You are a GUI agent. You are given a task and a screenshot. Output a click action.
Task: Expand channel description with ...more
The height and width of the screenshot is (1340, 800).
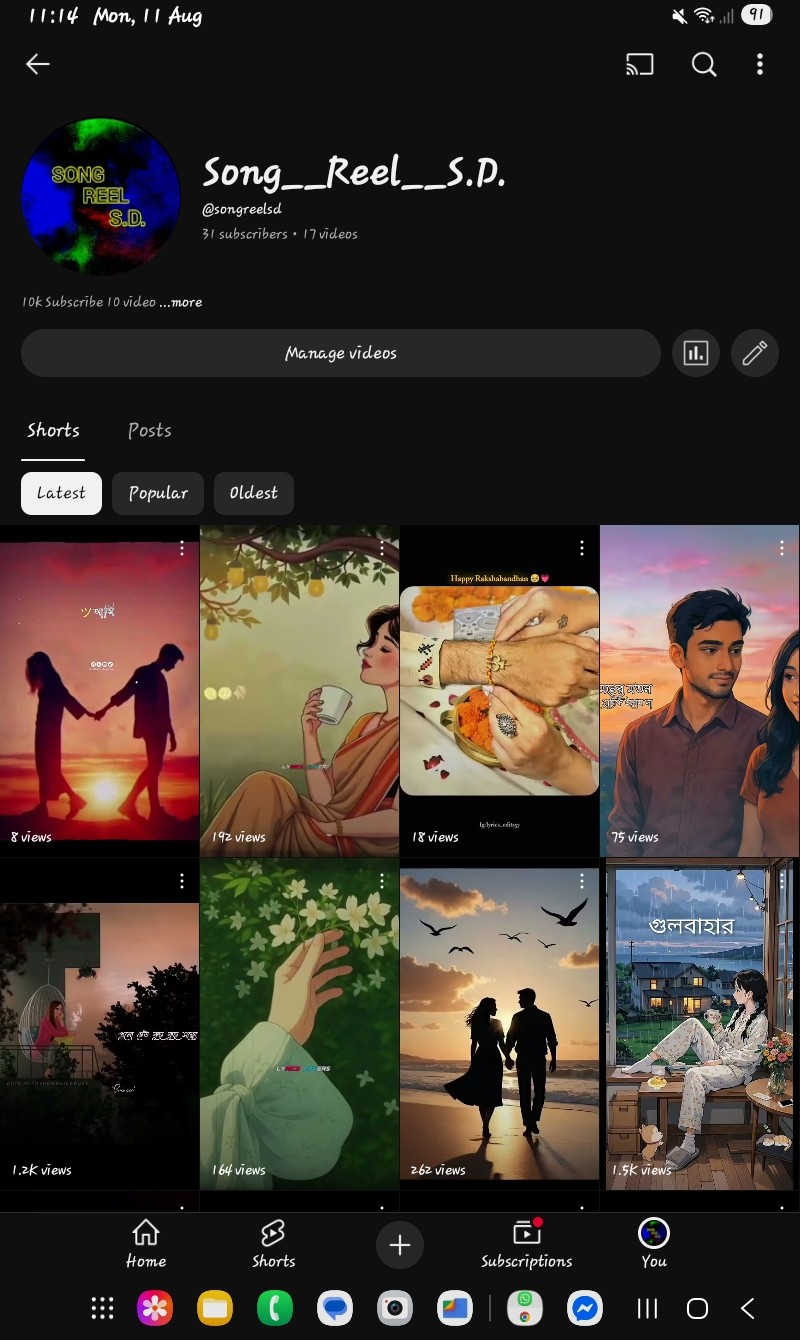pyautogui.click(x=180, y=302)
